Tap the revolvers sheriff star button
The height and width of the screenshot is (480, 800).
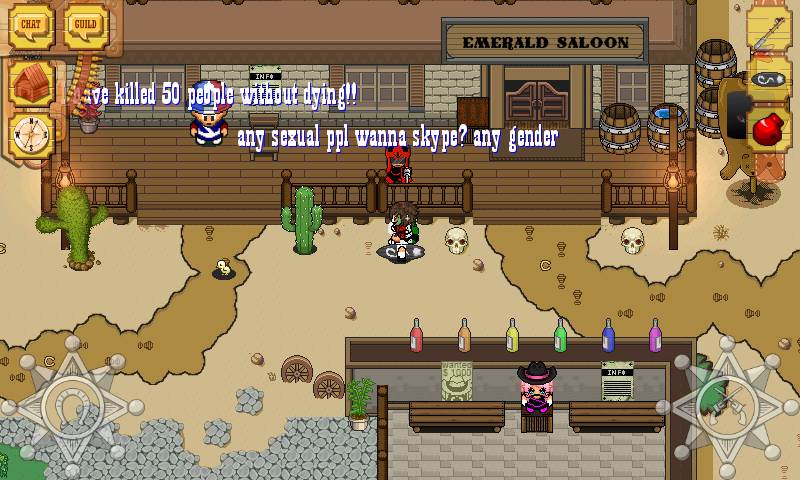point(728,405)
